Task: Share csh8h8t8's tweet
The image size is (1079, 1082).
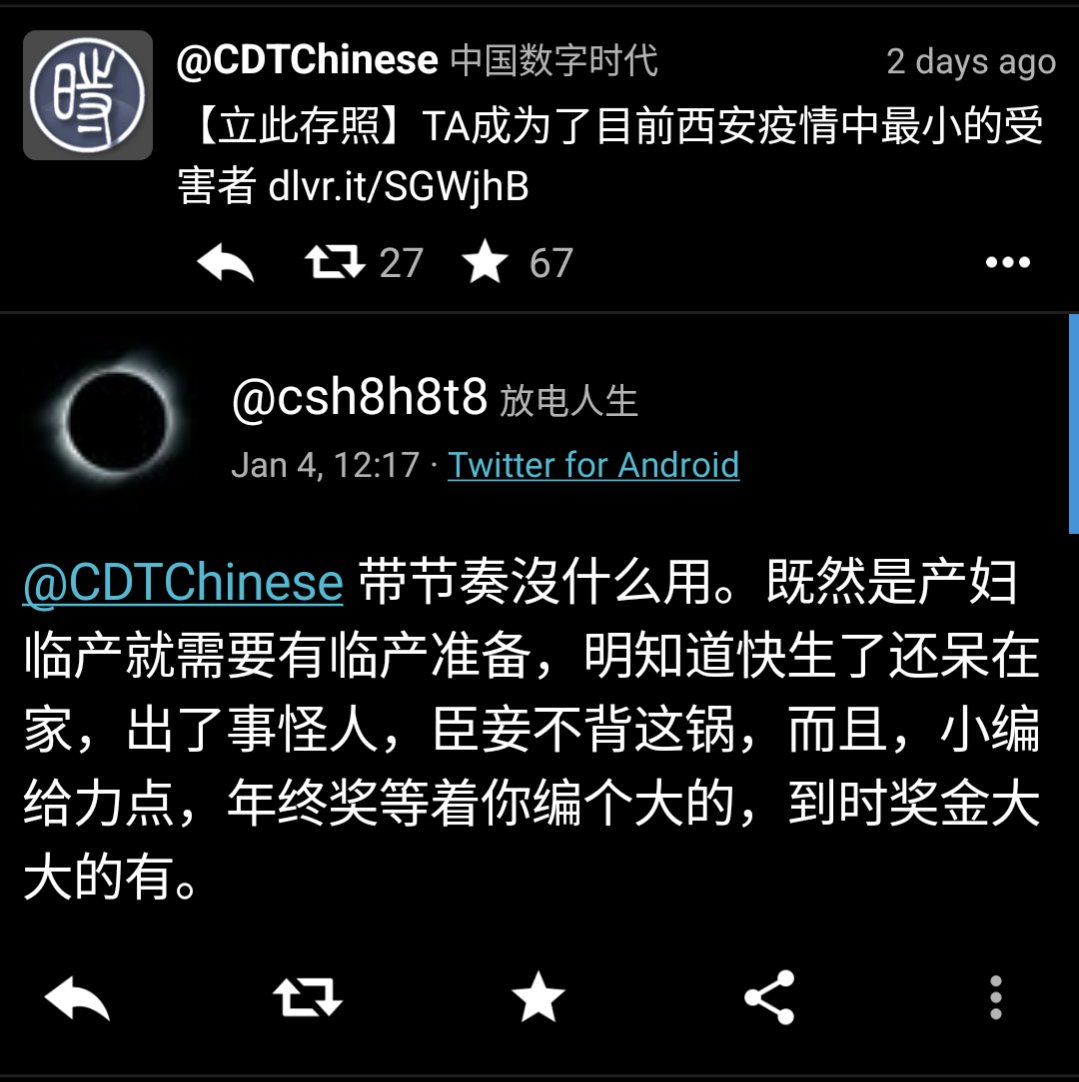Action: point(769,997)
